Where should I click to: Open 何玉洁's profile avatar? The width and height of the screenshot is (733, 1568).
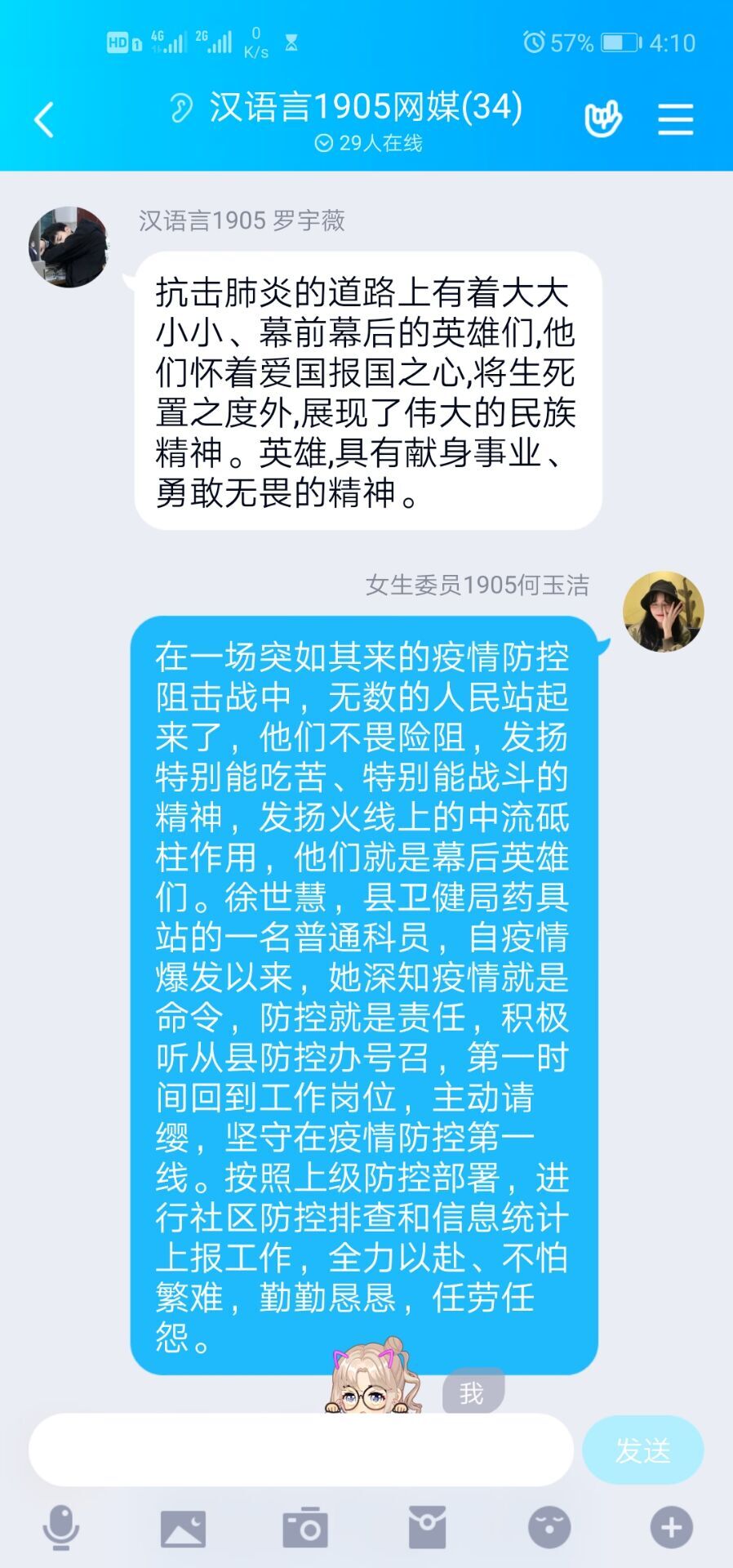pyautogui.click(x=663, y=612)
